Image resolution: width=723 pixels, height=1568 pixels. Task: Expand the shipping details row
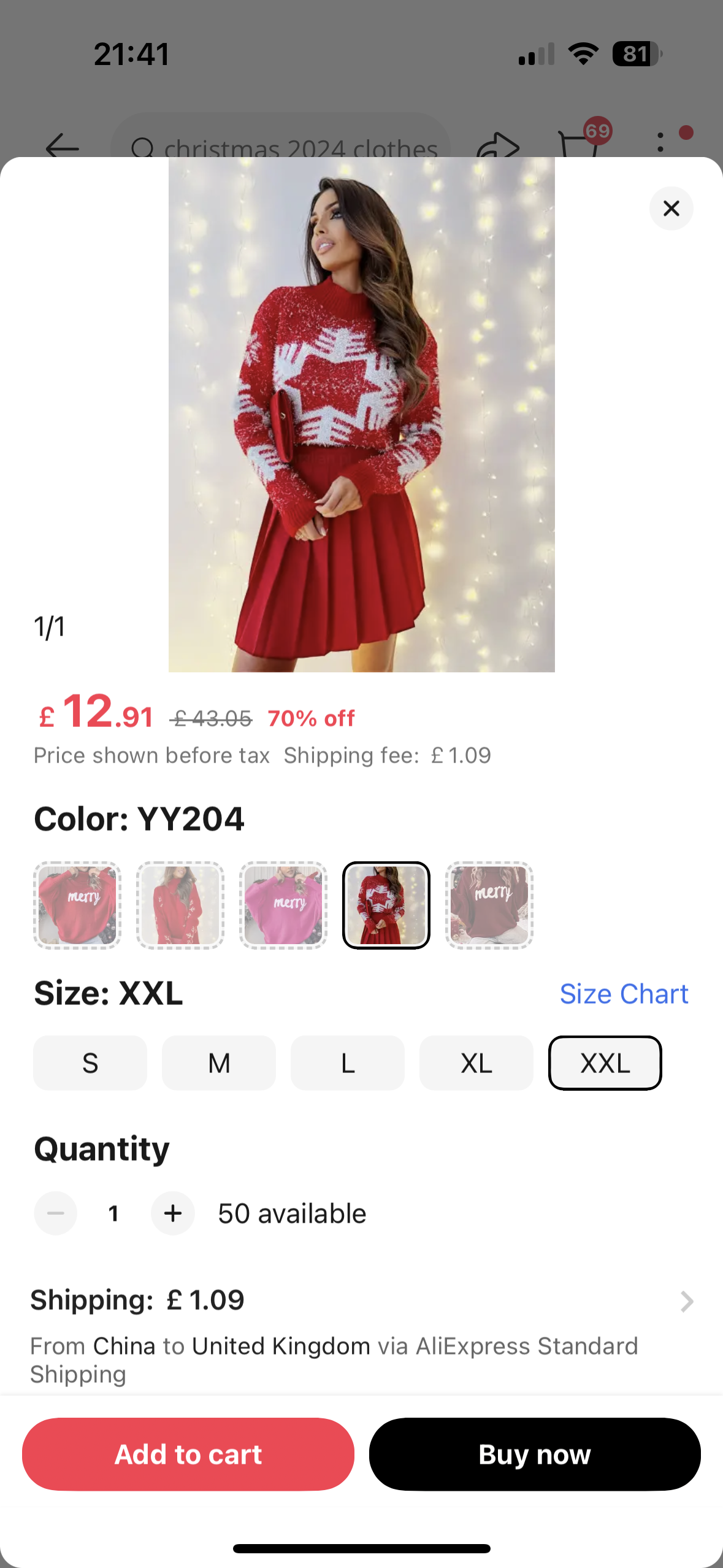click(x=686, y=1301)
